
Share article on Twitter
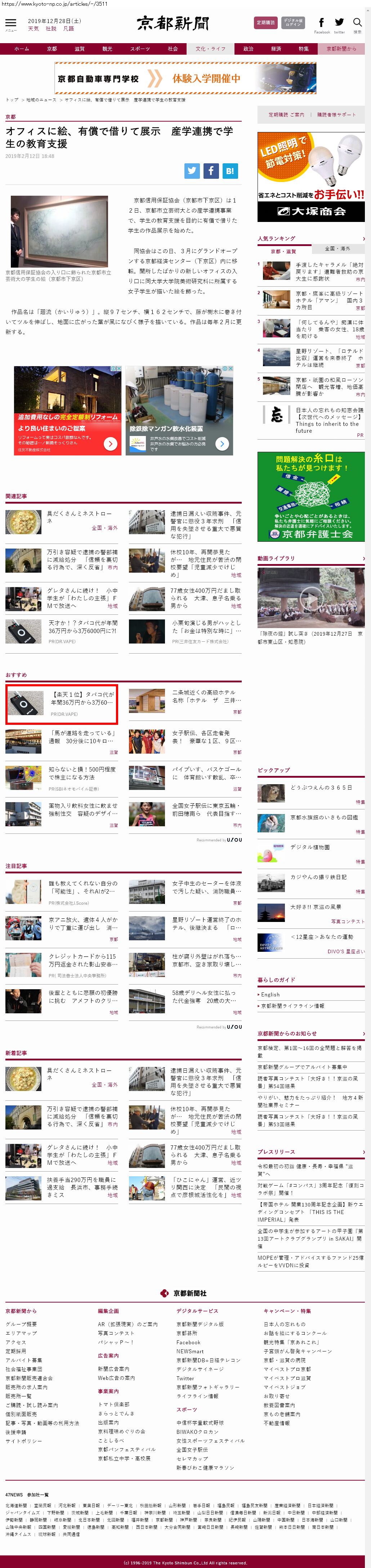click(192, 171)
